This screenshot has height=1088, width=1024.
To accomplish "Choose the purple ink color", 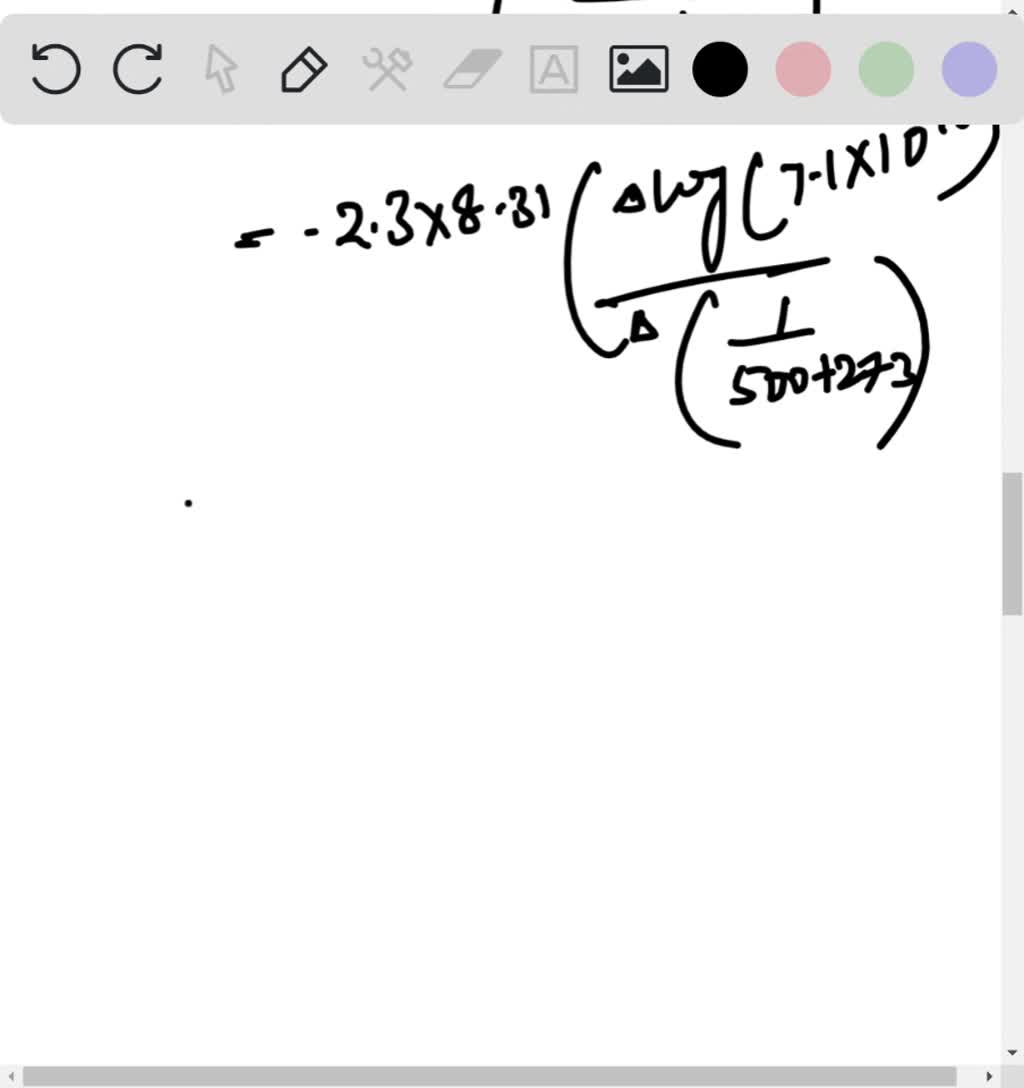I will pos(969,70).
